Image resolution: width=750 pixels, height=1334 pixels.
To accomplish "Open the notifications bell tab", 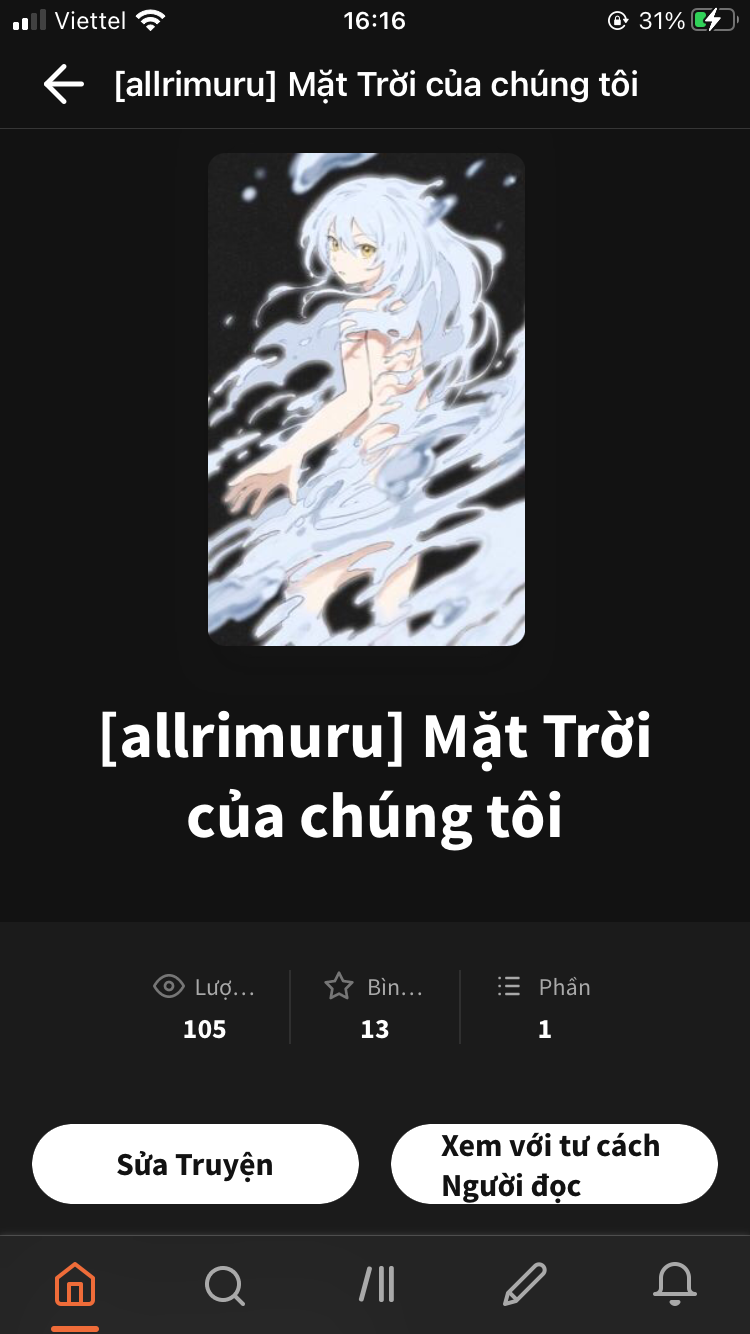I will click(675, 1284).
